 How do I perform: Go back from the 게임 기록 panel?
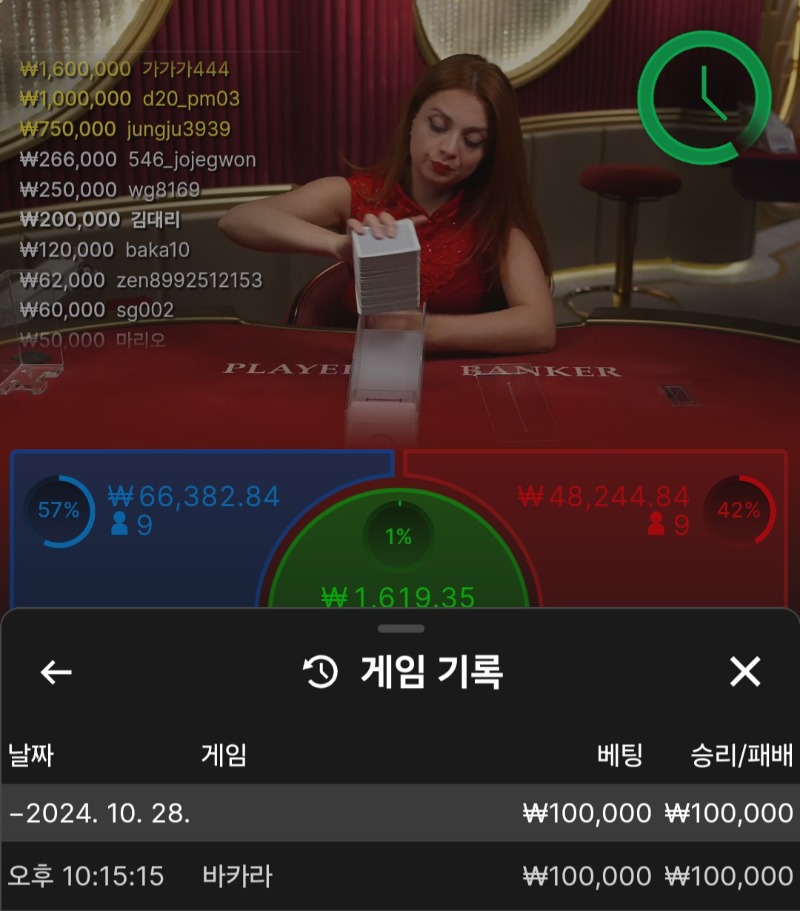click(x=56, y=673)
